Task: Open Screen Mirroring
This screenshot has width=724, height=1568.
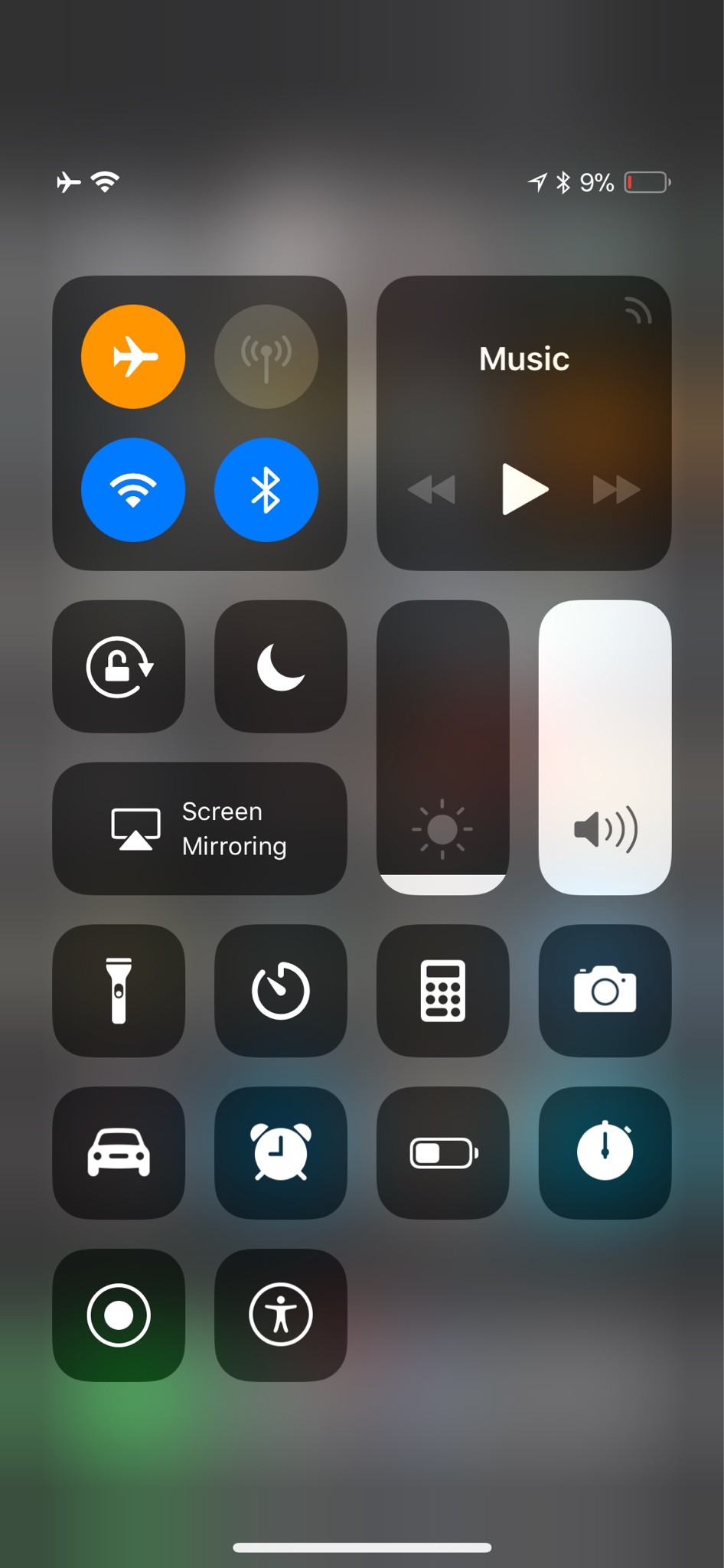Action: point(199,828)
